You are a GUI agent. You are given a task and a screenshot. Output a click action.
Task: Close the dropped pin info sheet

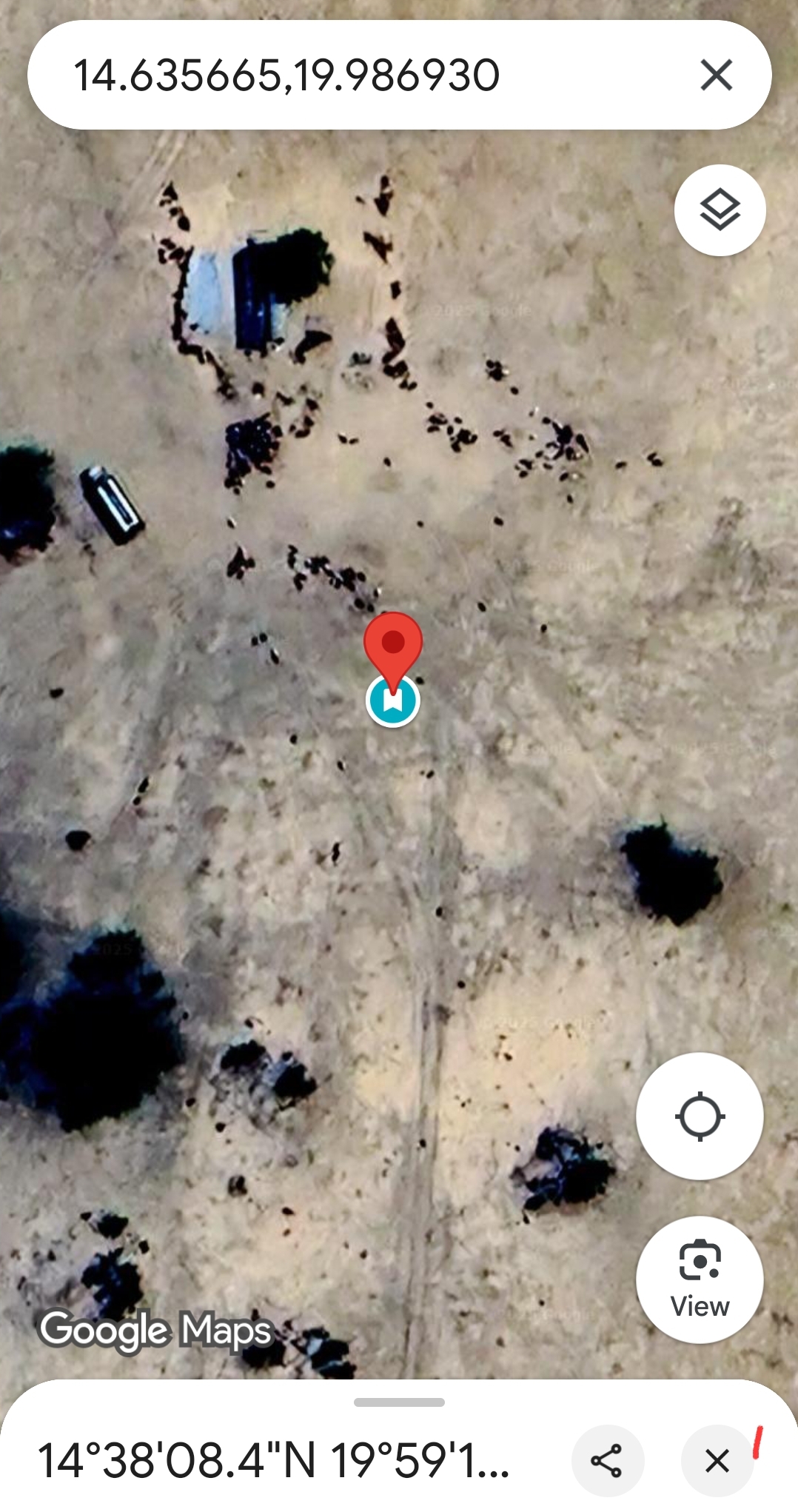[x=717, y=1461]
